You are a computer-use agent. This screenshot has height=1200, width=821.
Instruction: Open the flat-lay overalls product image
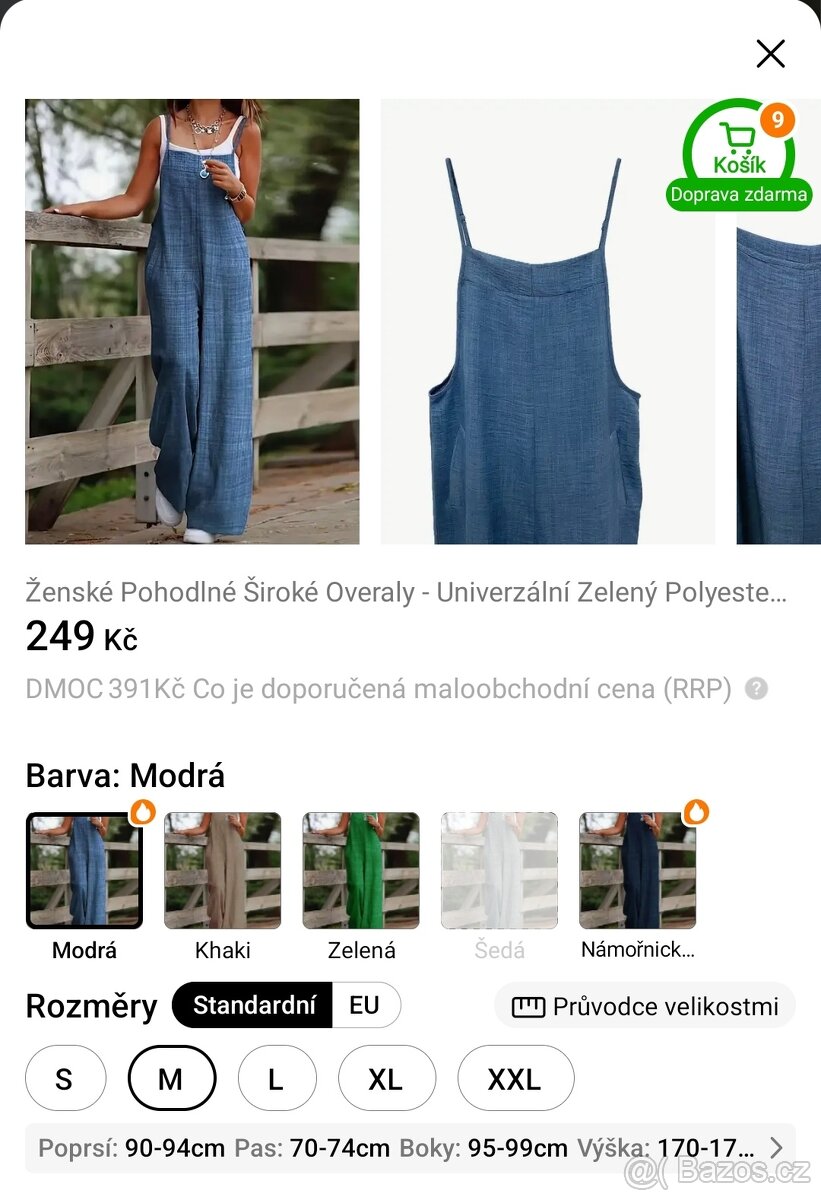pos(547,321)
